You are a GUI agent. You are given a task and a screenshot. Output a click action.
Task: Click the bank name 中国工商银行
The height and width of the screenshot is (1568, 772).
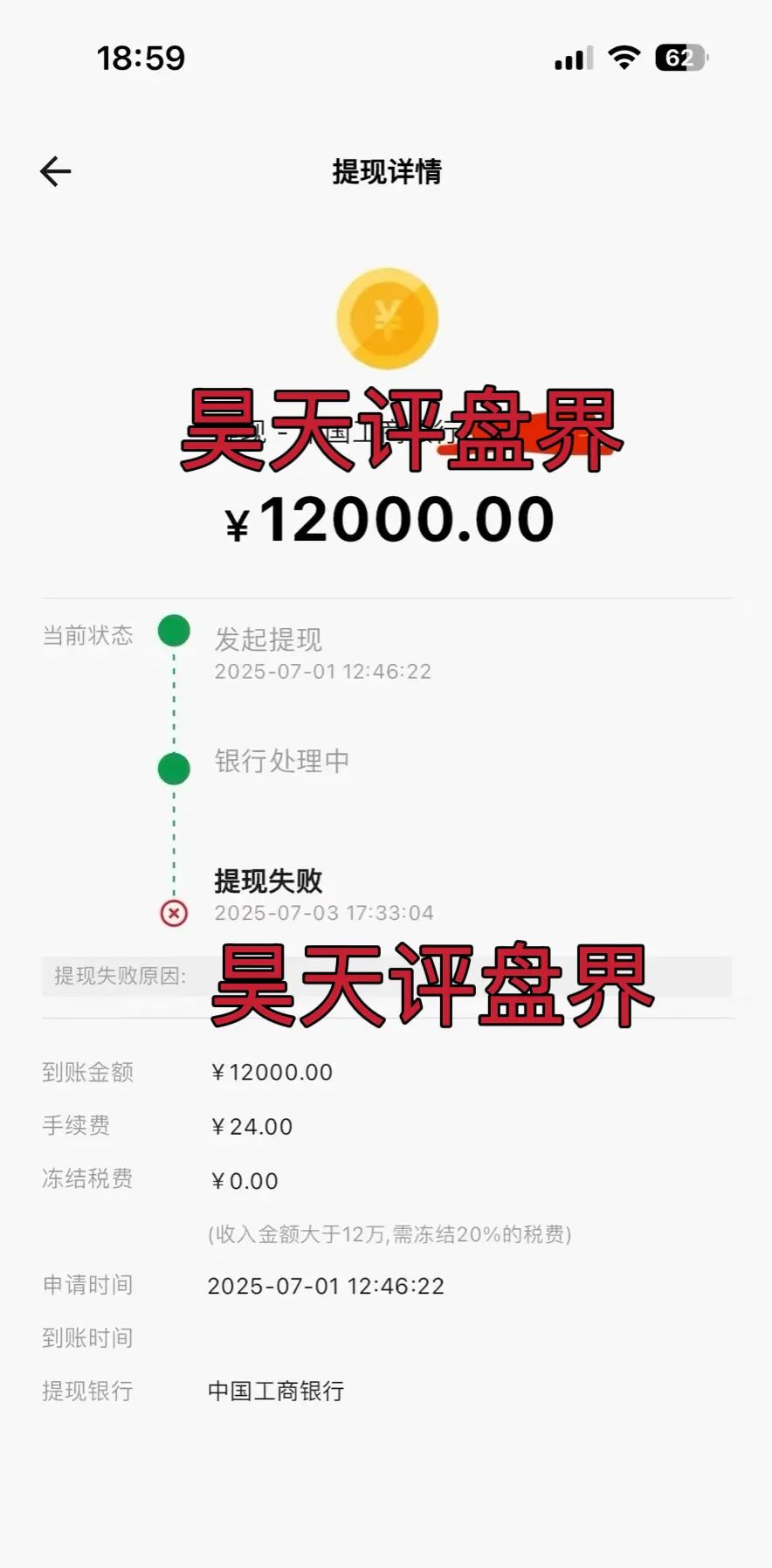pos(276,1392)
